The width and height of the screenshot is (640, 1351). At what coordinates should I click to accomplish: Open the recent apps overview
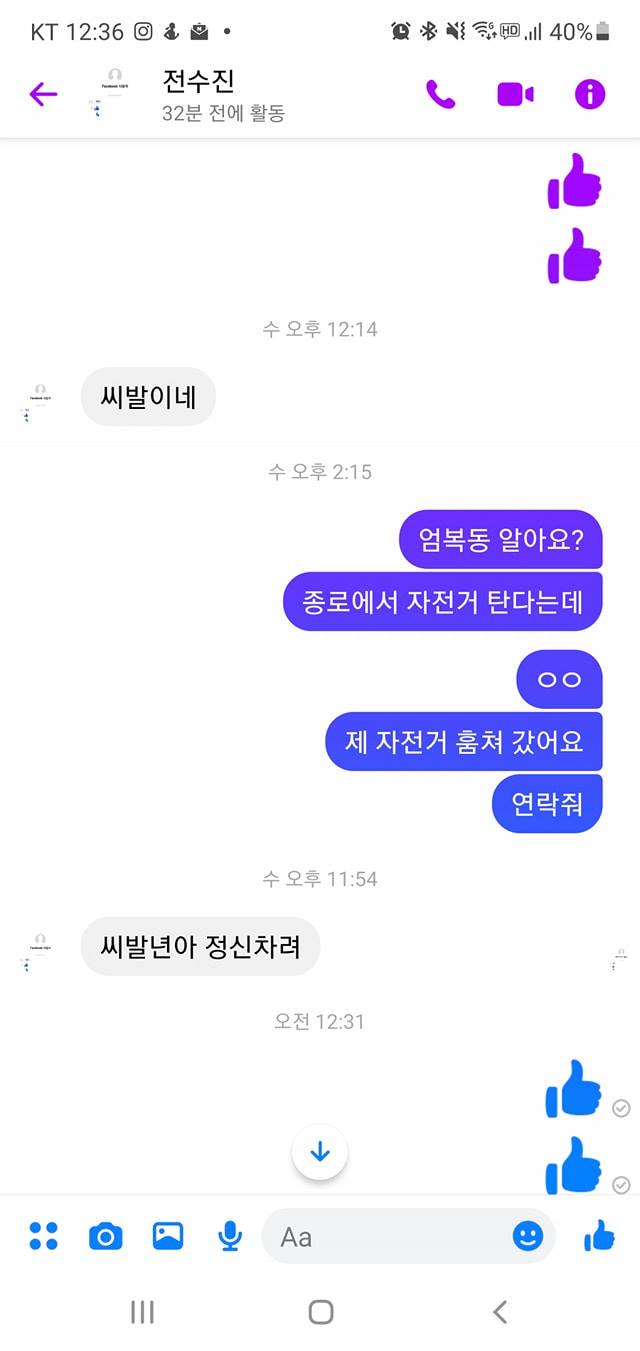(142, 1312)
